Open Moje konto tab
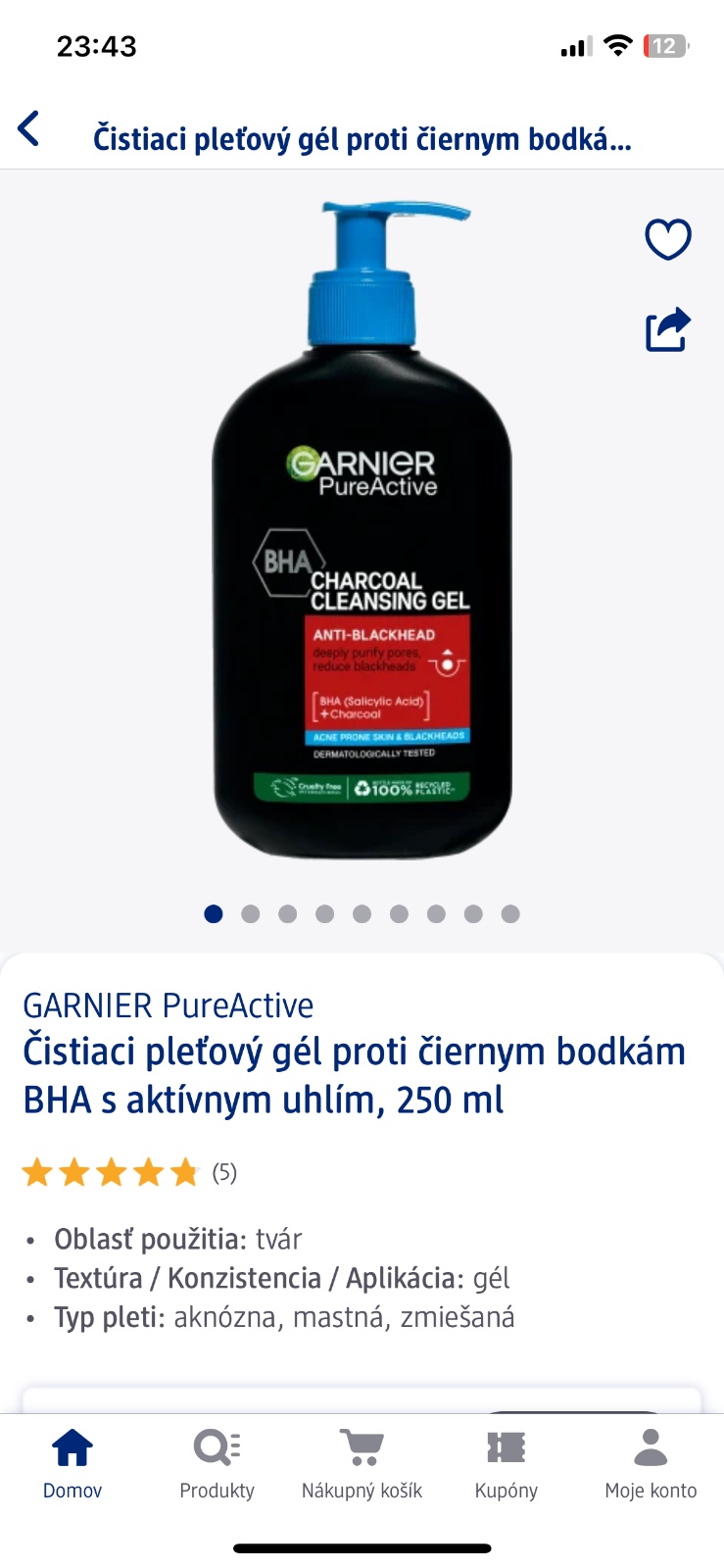Viewport: 724px width, 1568px height. 651,1463
